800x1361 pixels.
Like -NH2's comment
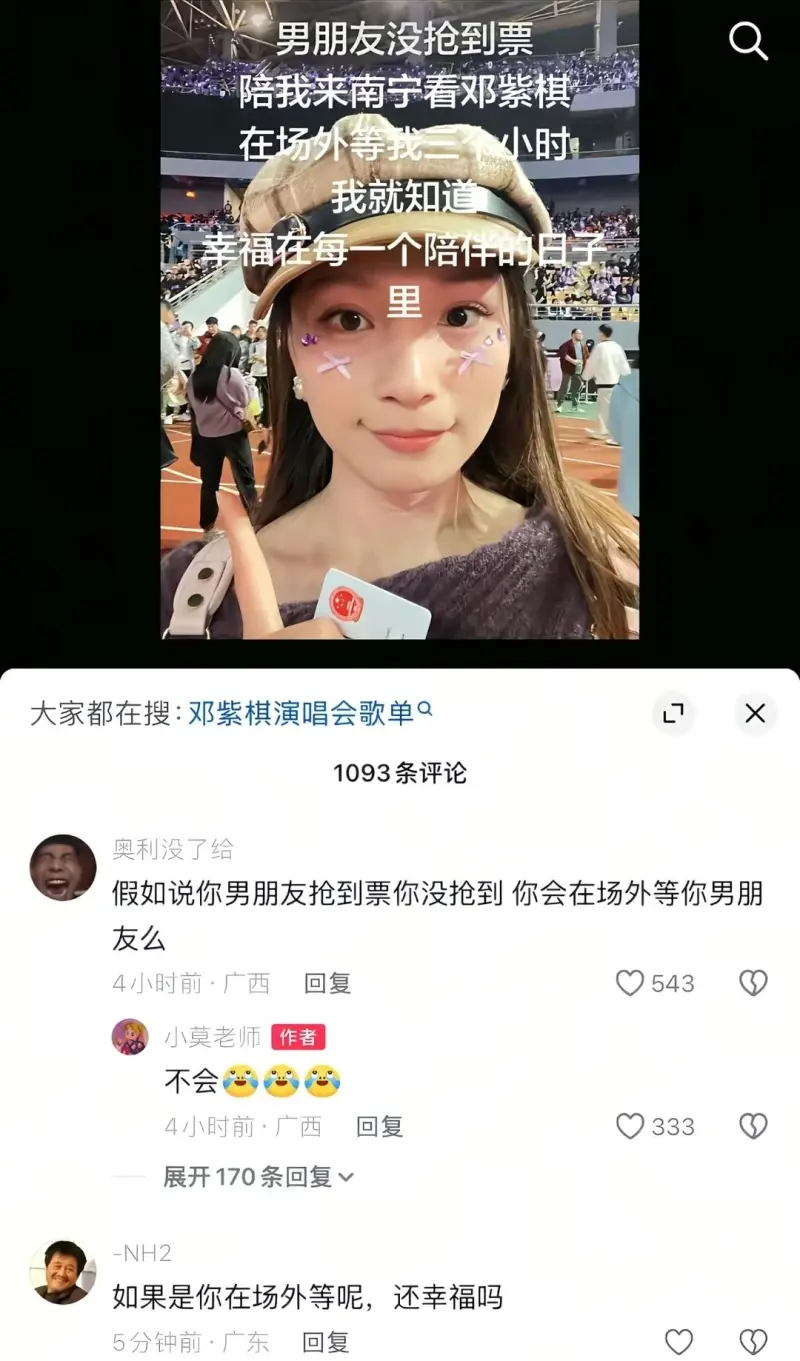coord(679,1342)
